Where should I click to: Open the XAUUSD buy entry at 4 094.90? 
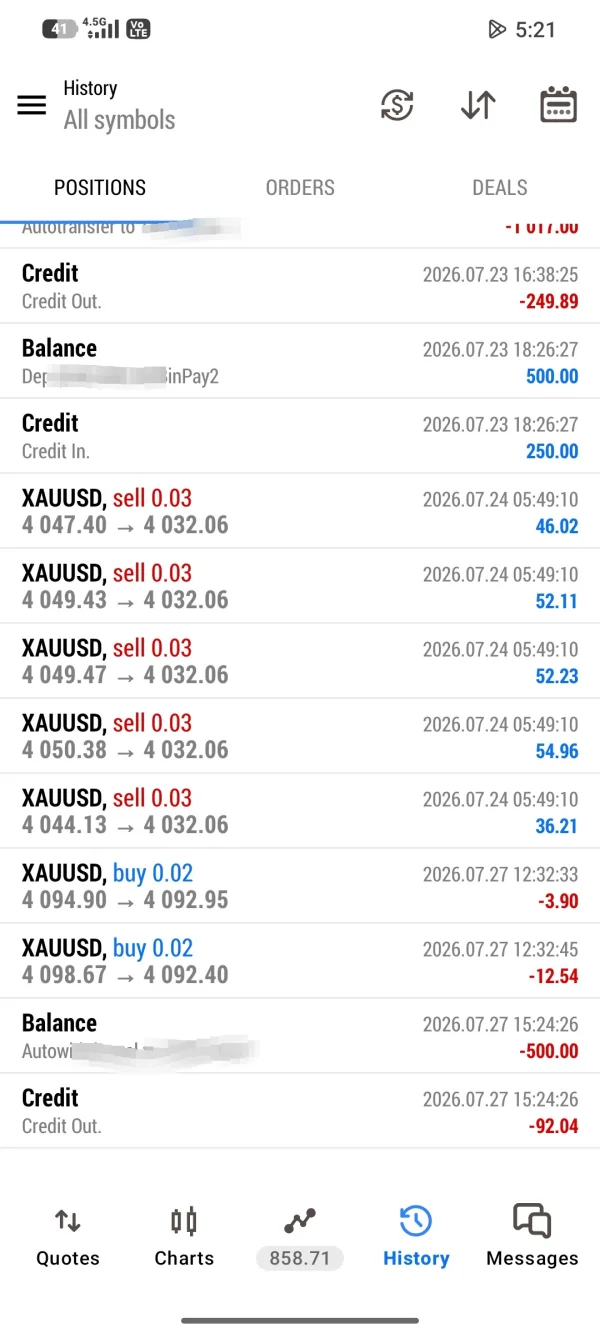coord(300,886)
